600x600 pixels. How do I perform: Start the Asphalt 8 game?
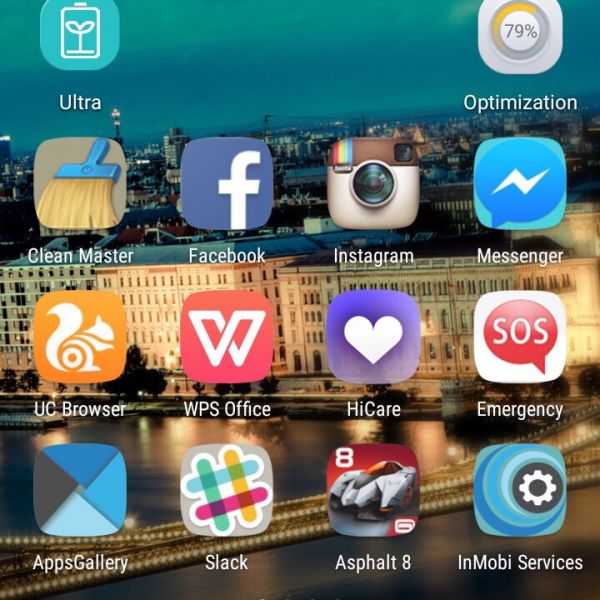[373, 491]
